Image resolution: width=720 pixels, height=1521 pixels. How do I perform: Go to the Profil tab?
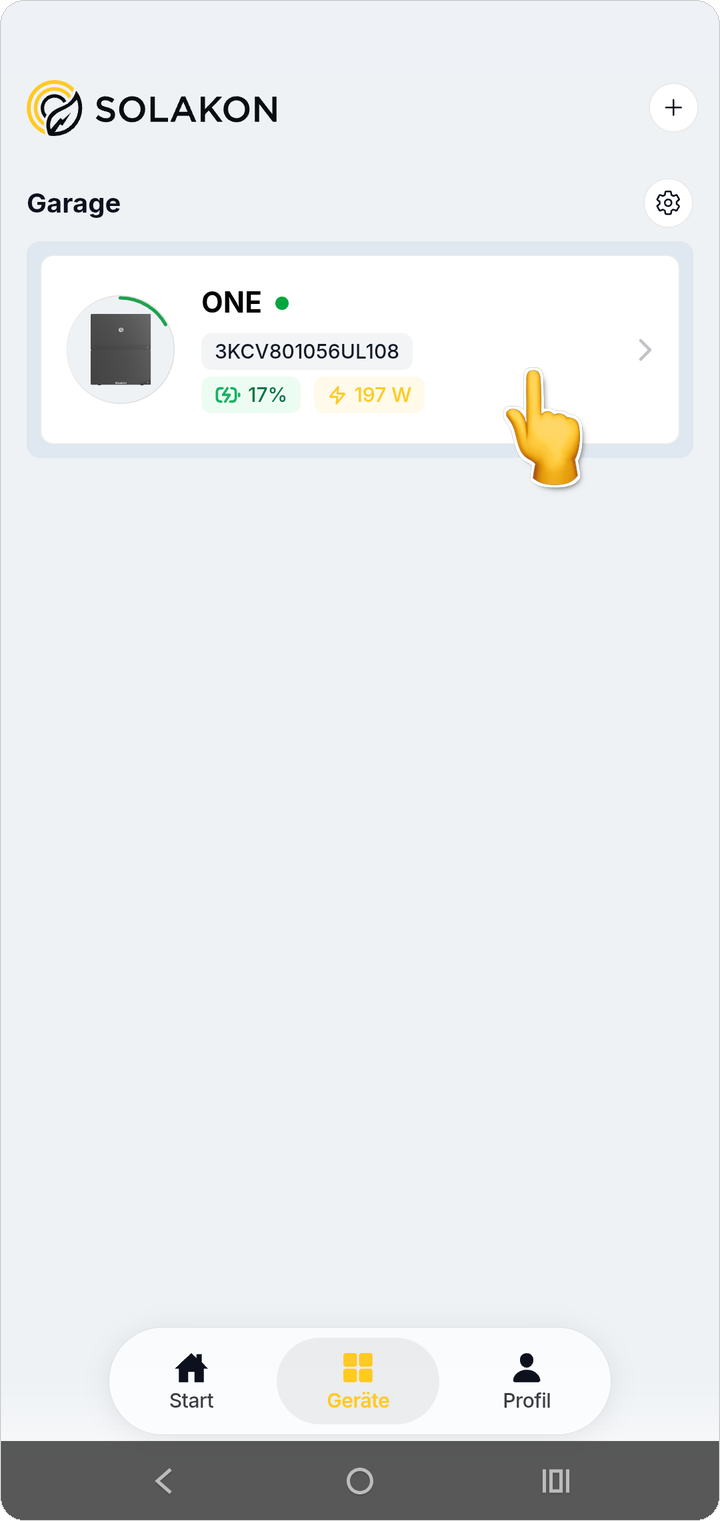[527, 1381]
